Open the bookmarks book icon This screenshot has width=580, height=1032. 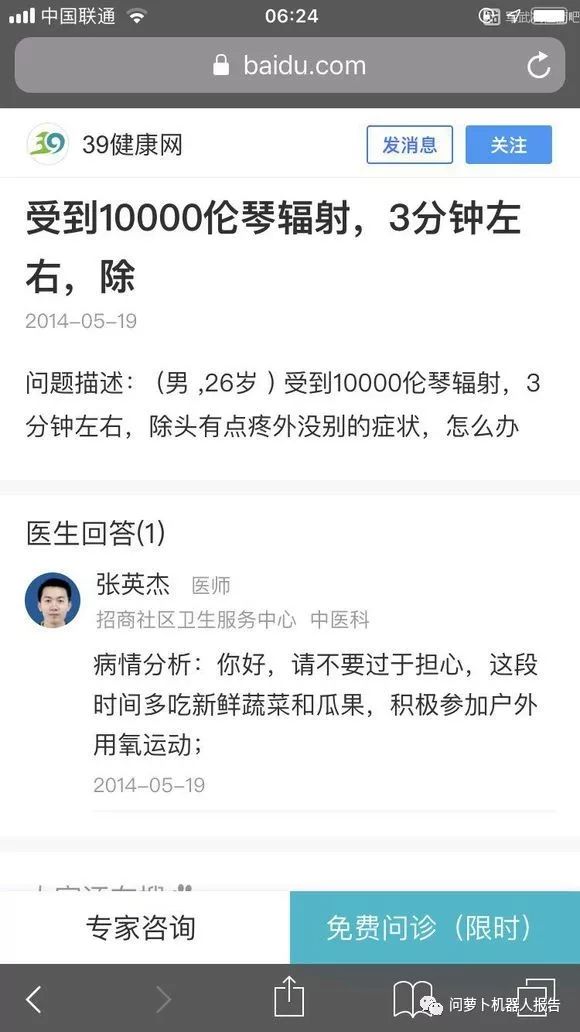point(413,999)
